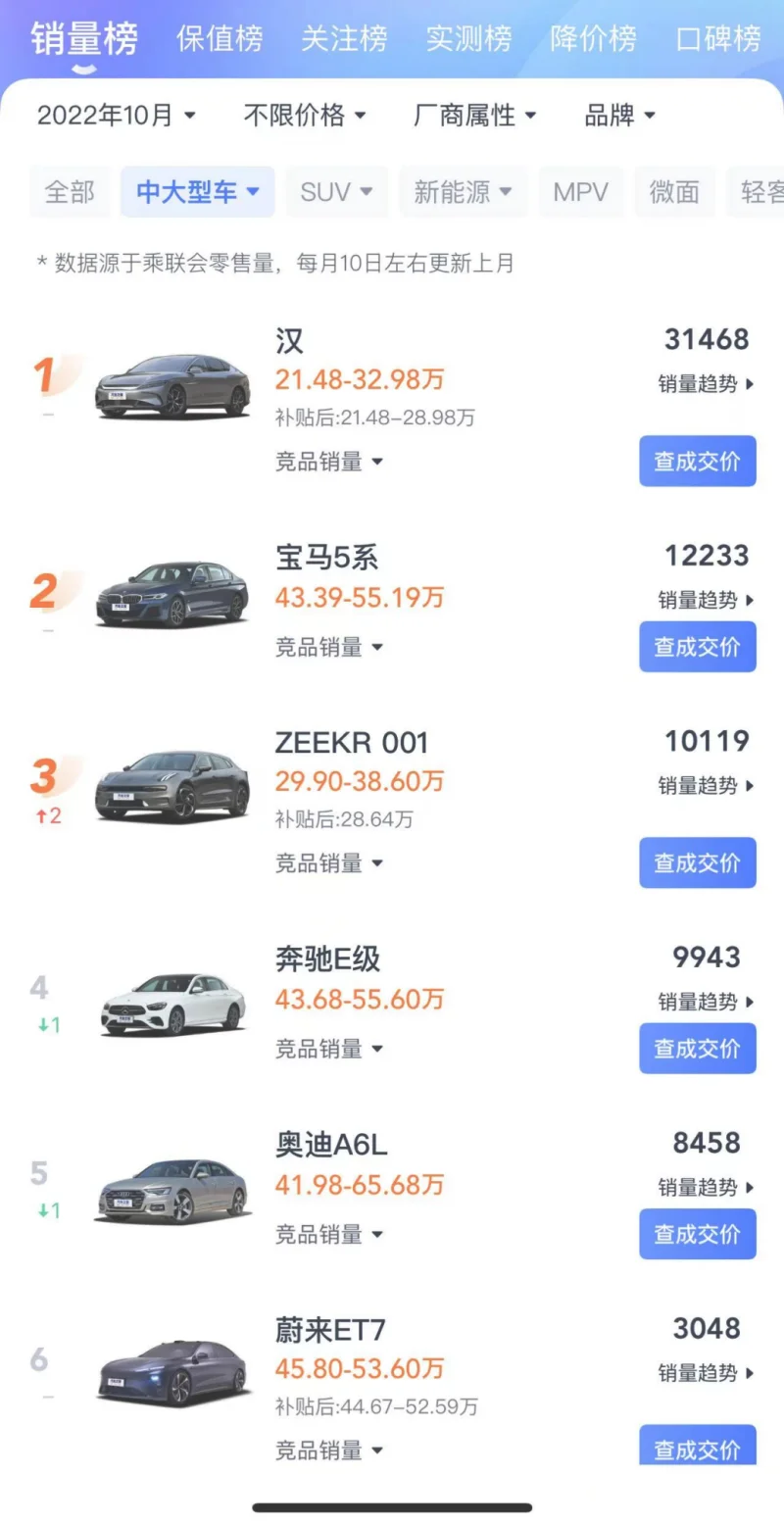Expand 竞品销量 under ZEEKR 001
Screen dimensions: 784x1524
coord(329,862)
